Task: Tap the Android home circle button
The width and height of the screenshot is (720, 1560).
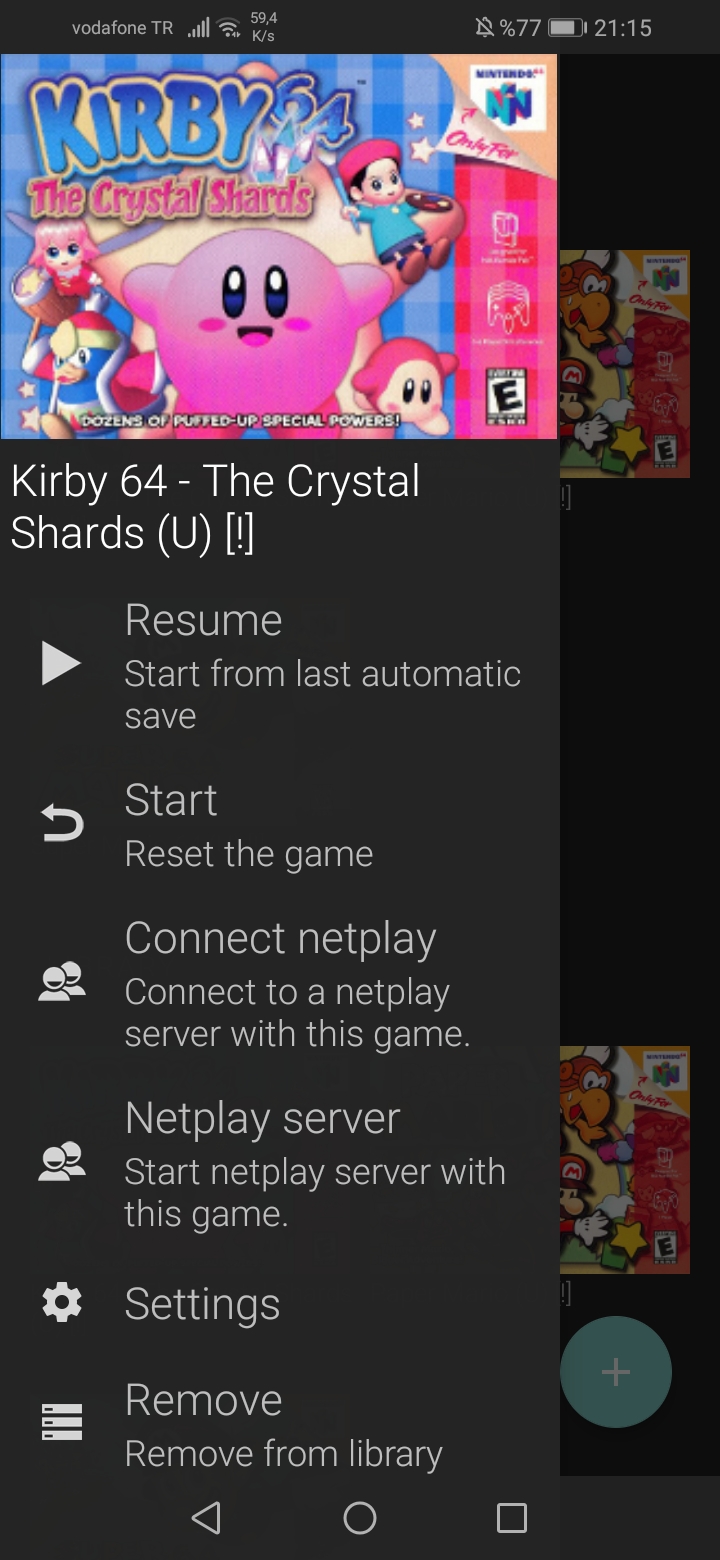Action: (x=359, y=1518)
